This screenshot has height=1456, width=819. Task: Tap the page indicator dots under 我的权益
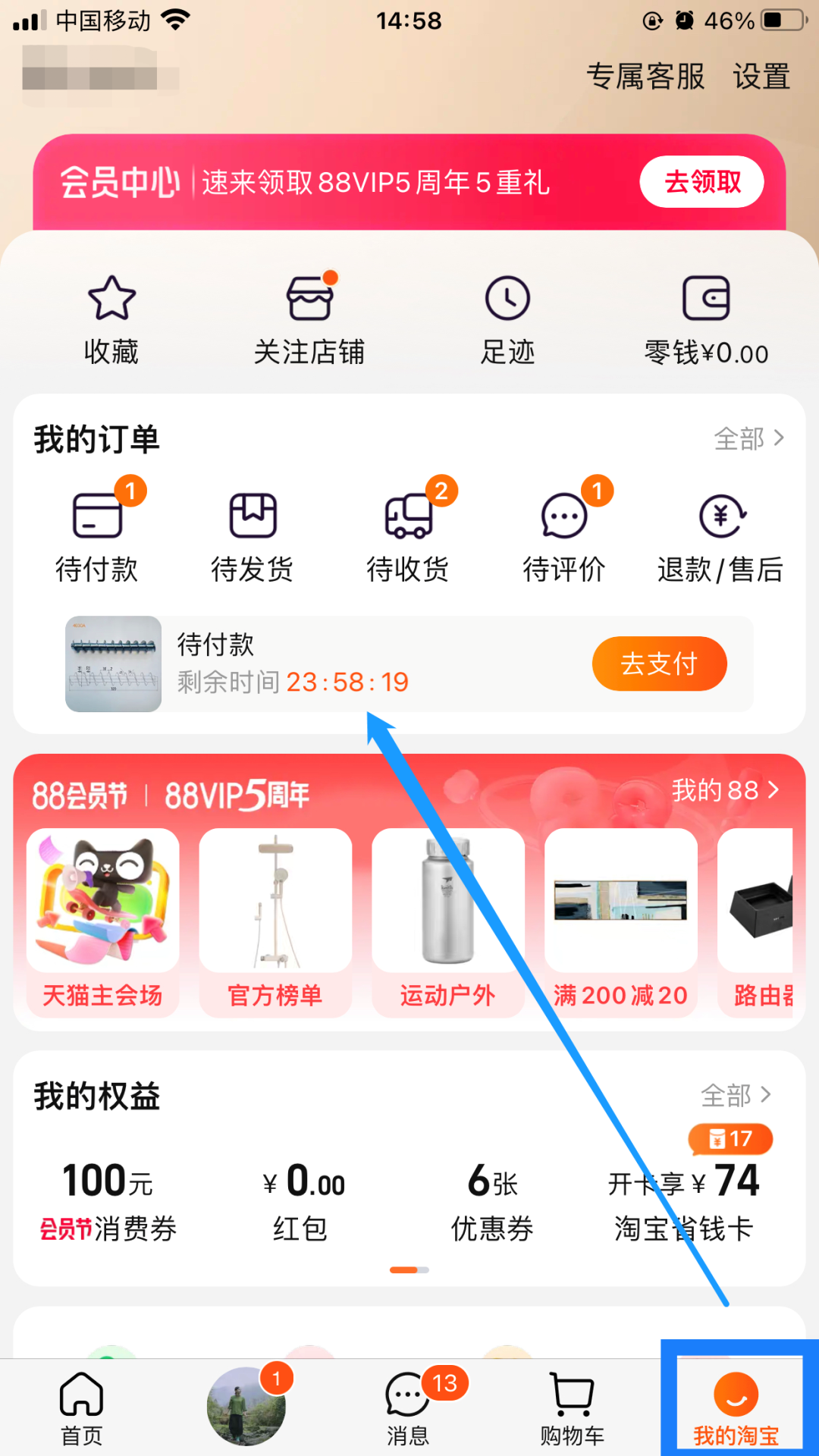[x=409, y=1270]
